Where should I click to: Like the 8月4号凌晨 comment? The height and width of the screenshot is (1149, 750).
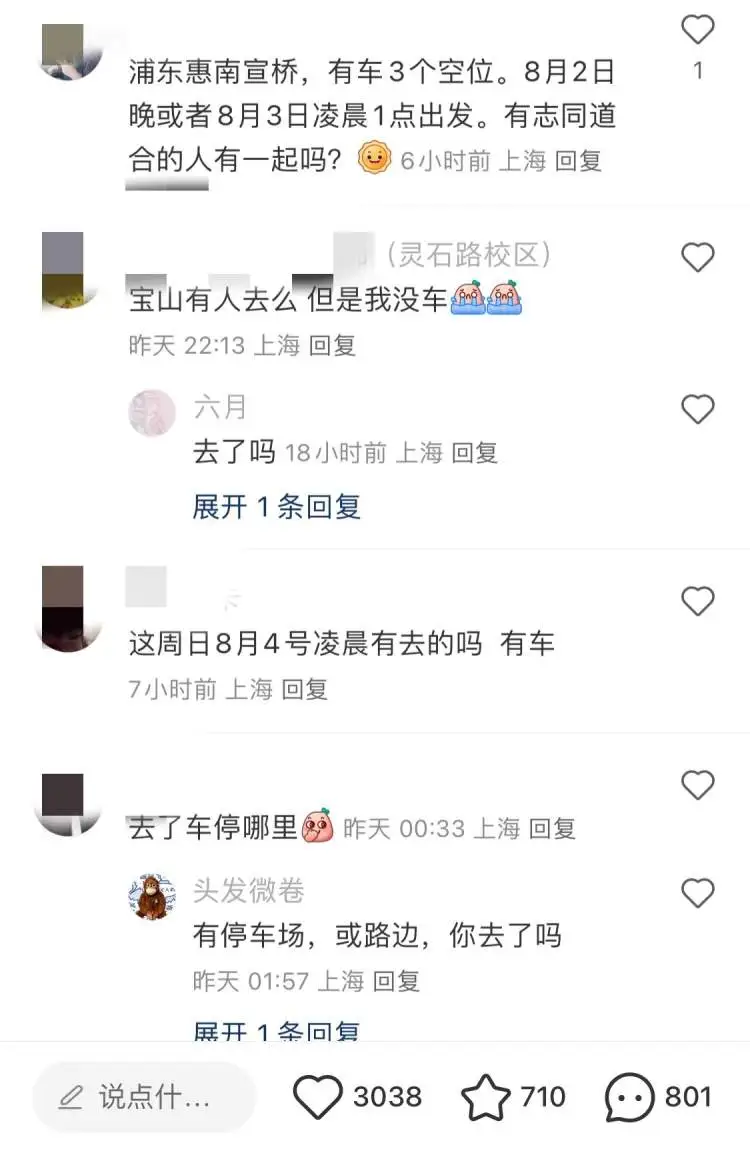[x=697, y=601]
